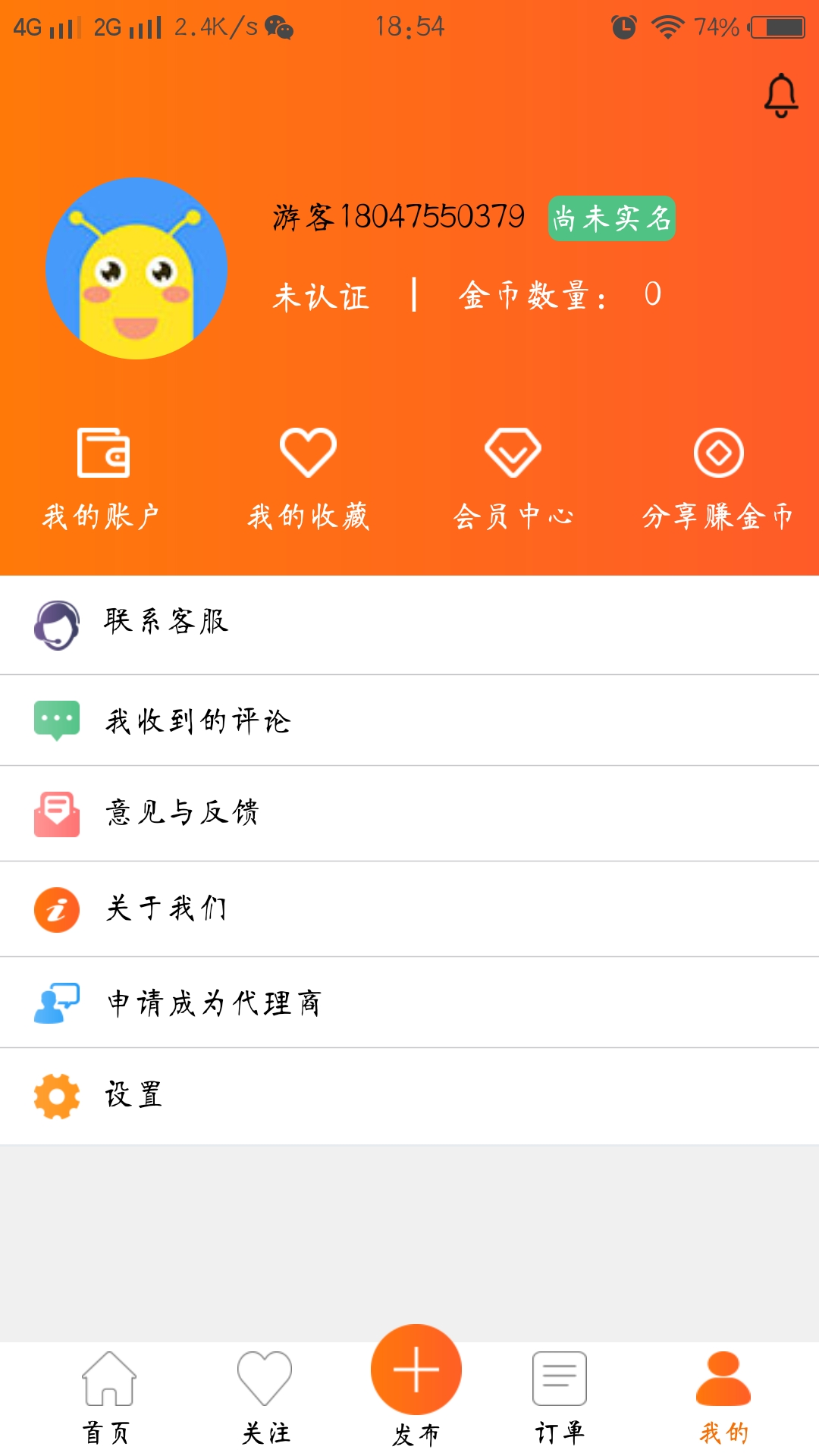The height and width of the screenshot is (1456, 819).
Task: Open 设置
Action: [409, 1096]
